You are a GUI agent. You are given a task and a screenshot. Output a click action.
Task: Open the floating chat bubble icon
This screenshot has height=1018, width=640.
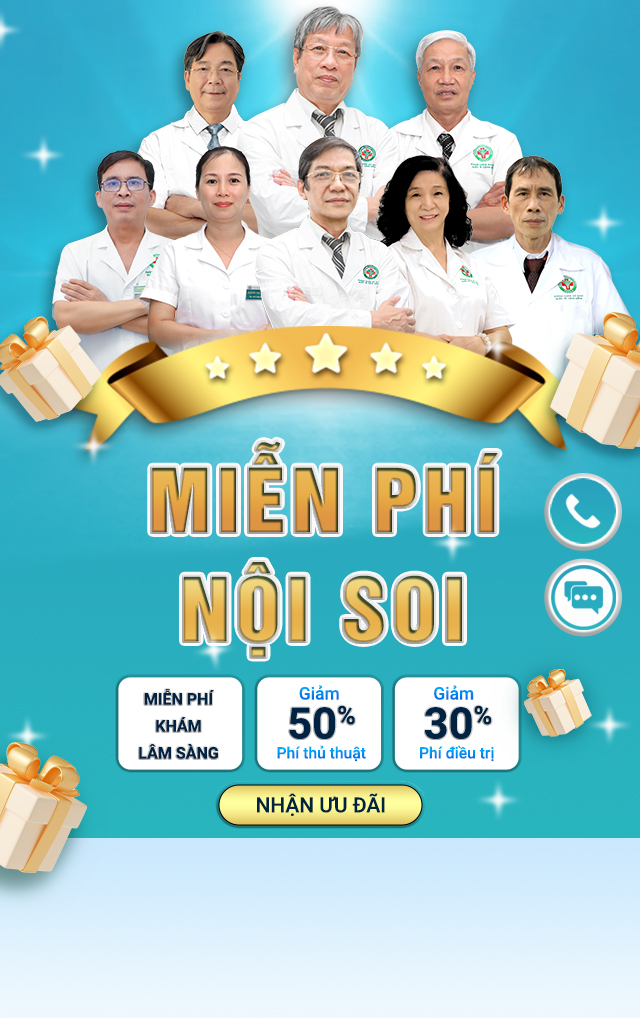tap(583, 597)
